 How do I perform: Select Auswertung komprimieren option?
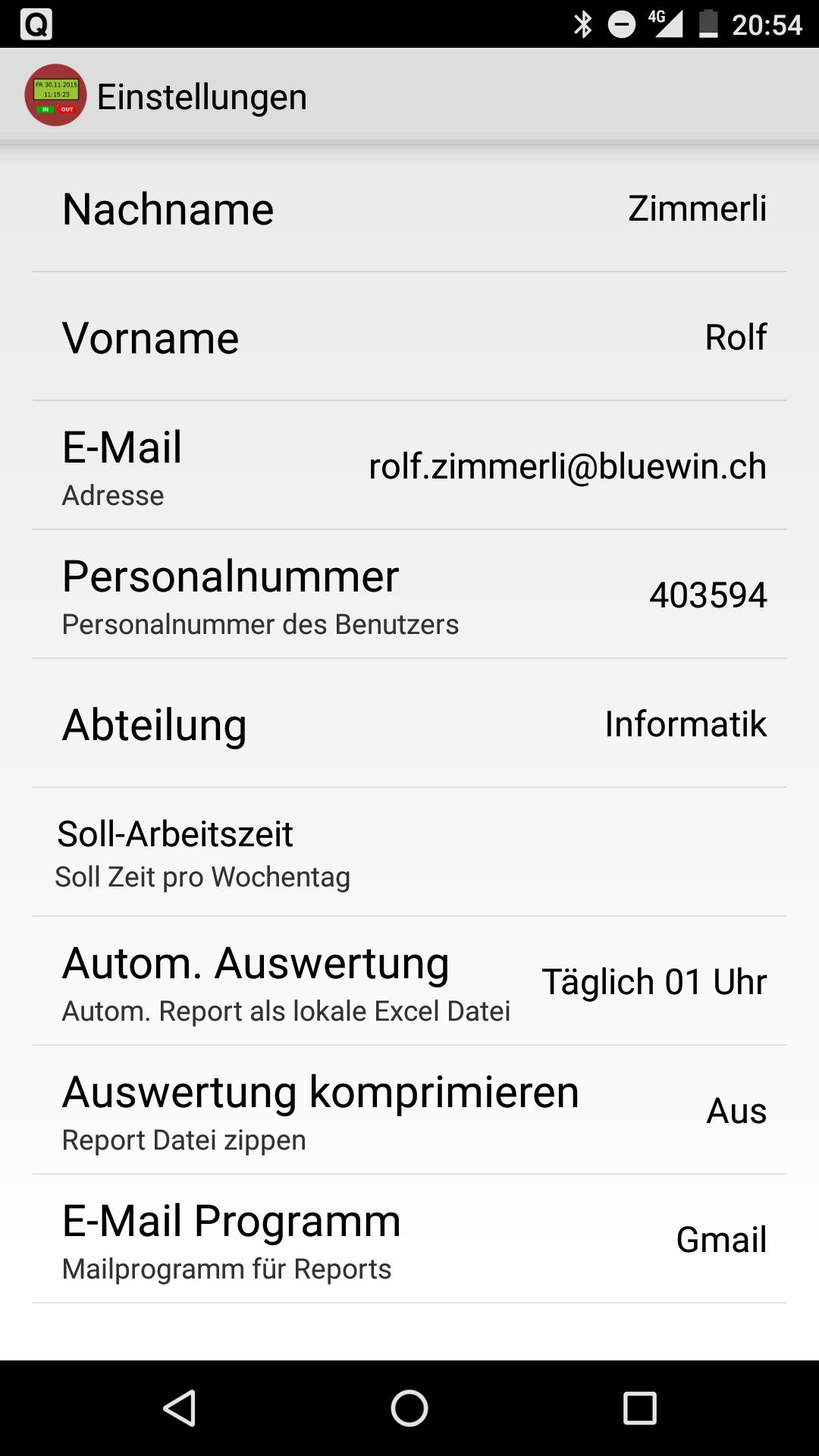(409, 1110)
